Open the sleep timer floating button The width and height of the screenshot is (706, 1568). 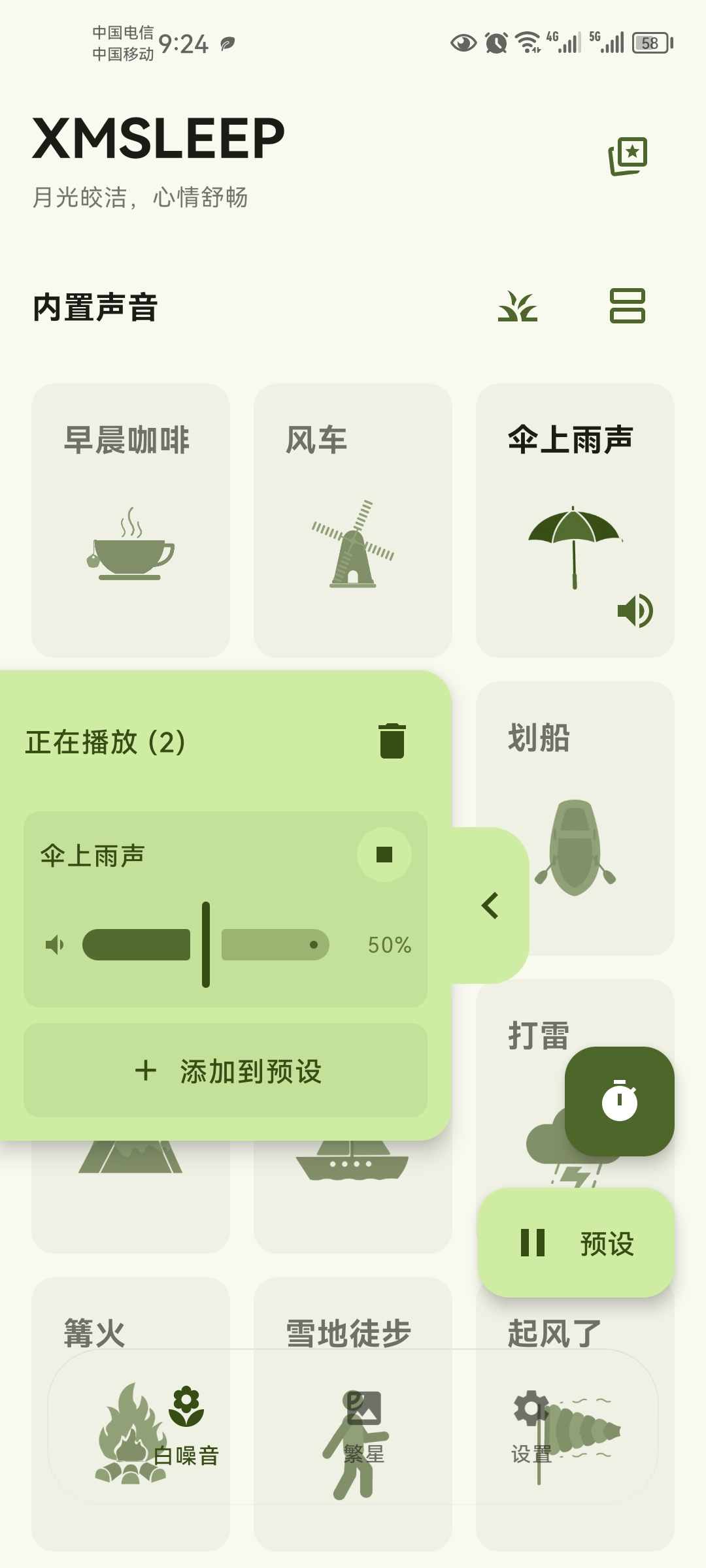(619, 1102)
